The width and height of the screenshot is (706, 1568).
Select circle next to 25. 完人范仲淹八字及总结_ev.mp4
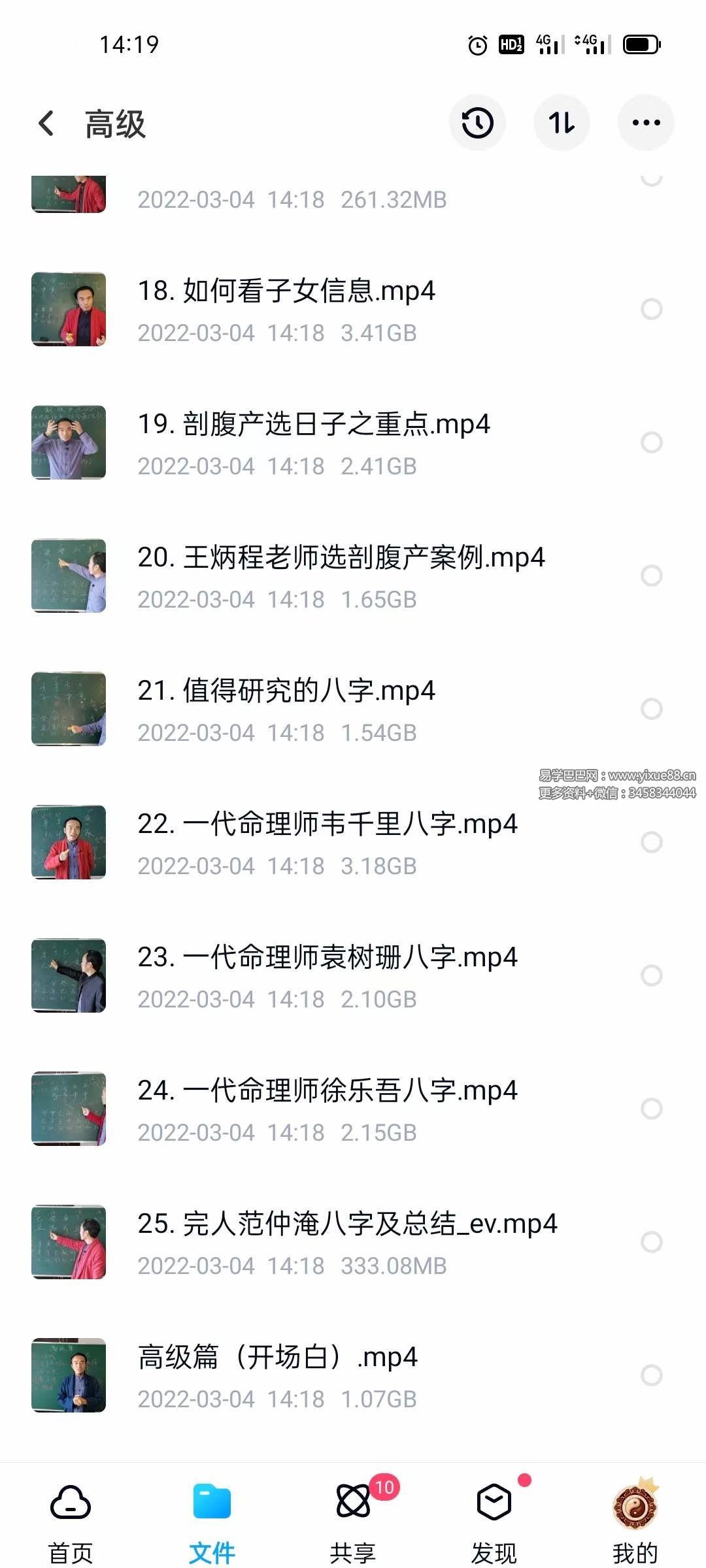[x=652, y=1241]
